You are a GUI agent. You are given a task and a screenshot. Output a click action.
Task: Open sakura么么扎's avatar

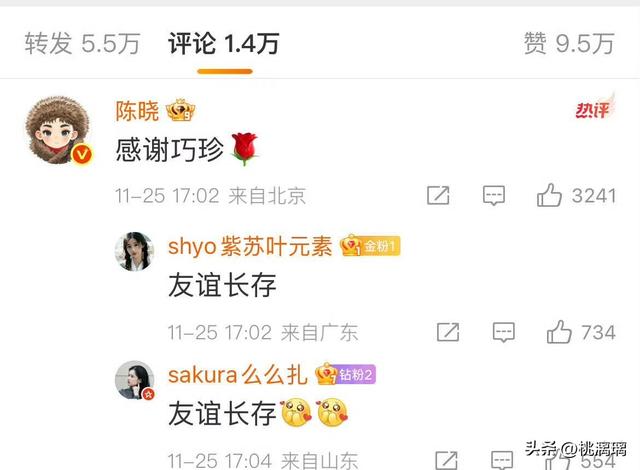(136, 380)
